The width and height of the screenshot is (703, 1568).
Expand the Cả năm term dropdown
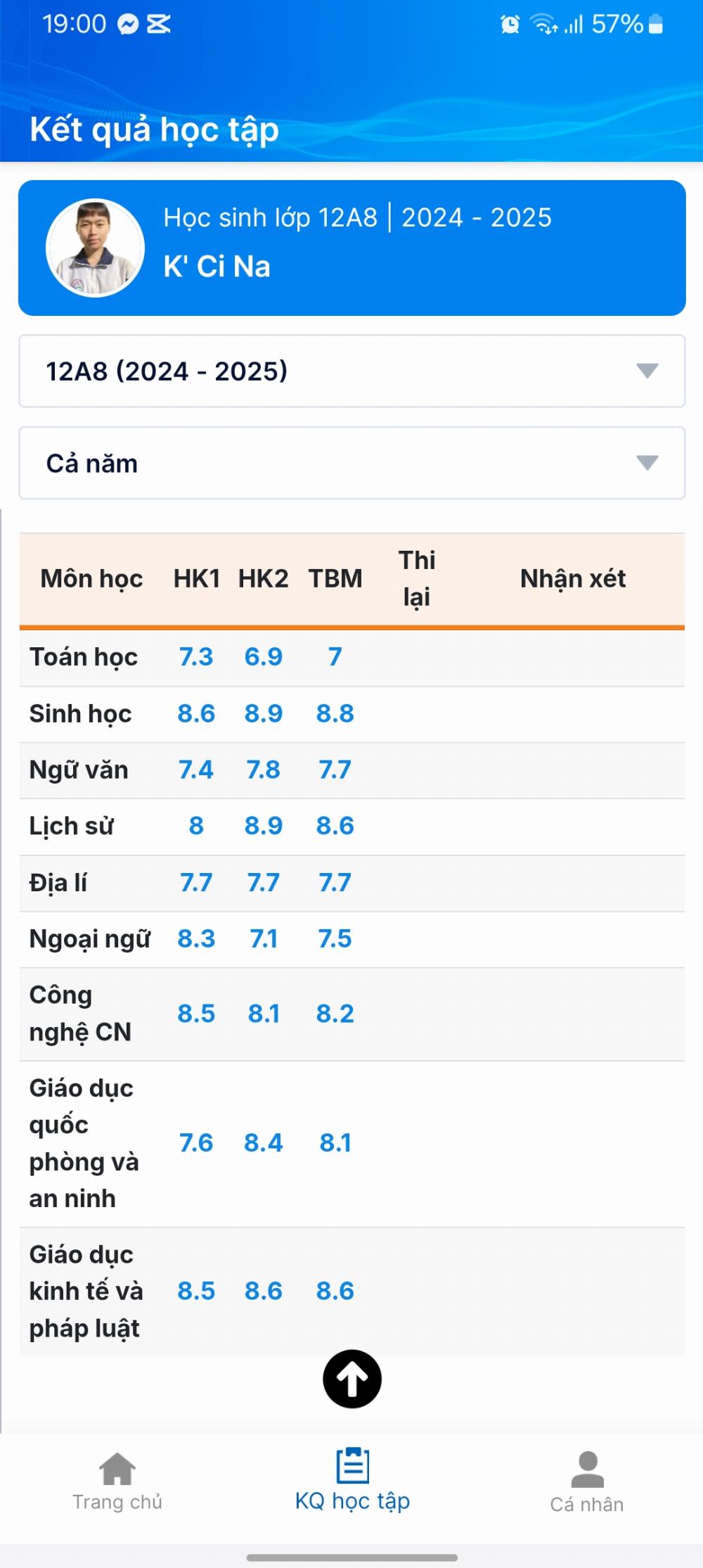[351, 463]
